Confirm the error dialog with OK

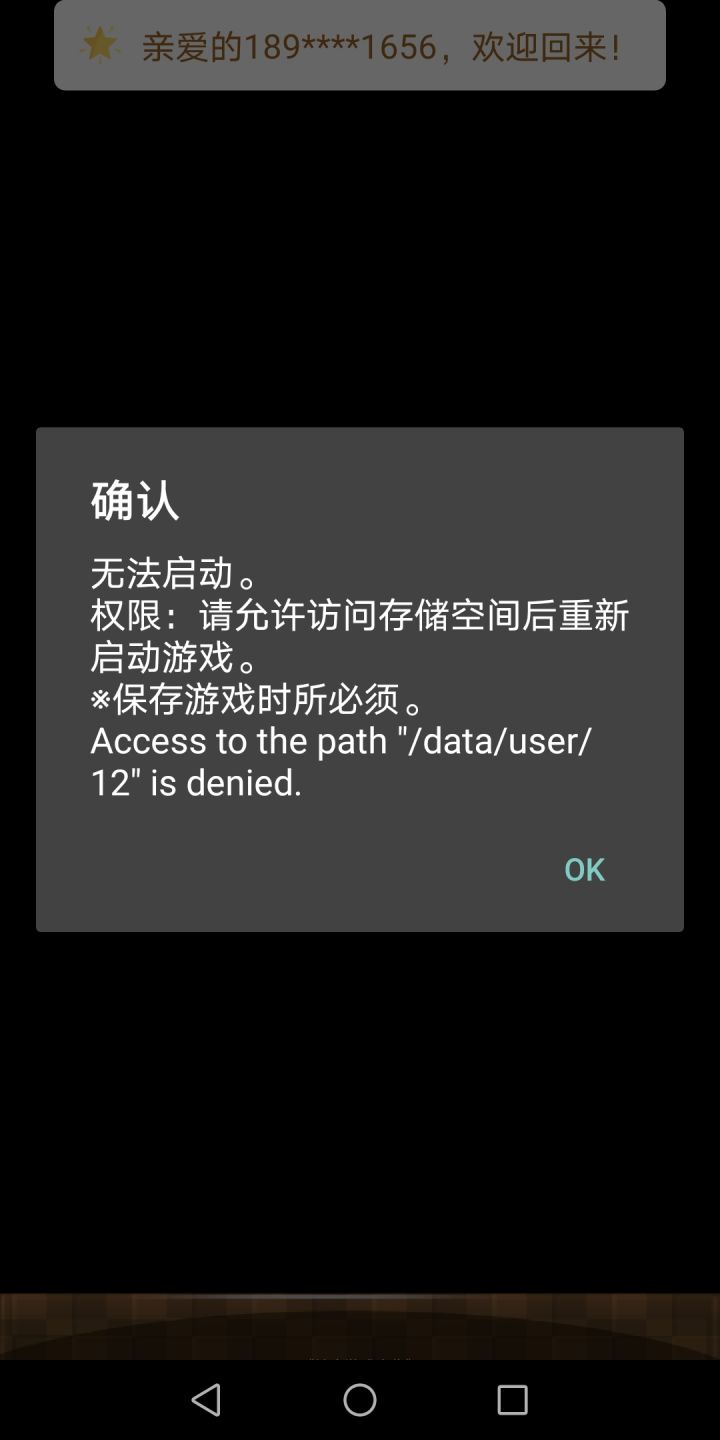[x=584, y=869]
